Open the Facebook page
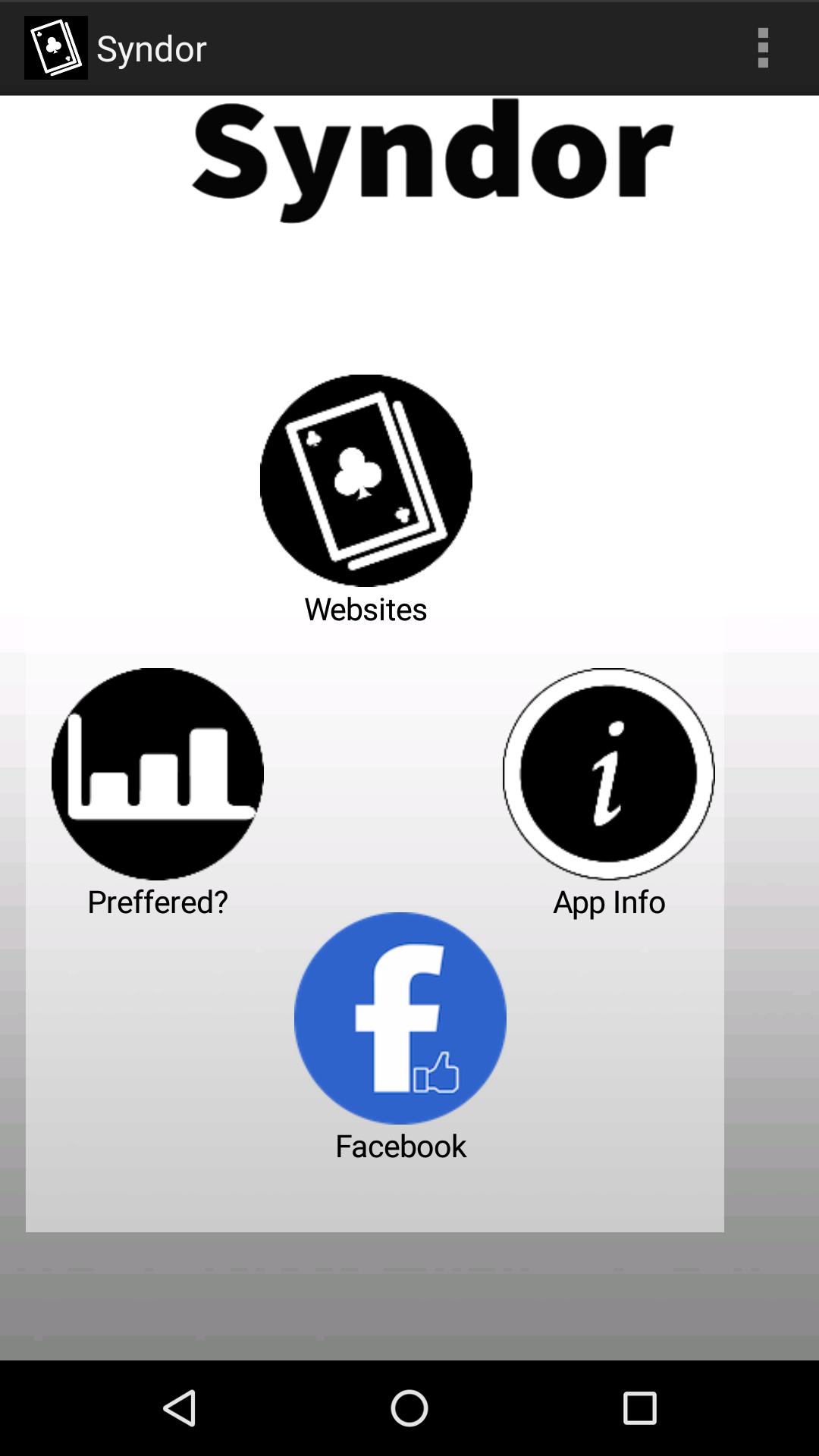Image resolution: width=819 pixels, height=1456 pixels. [400, 1018]
